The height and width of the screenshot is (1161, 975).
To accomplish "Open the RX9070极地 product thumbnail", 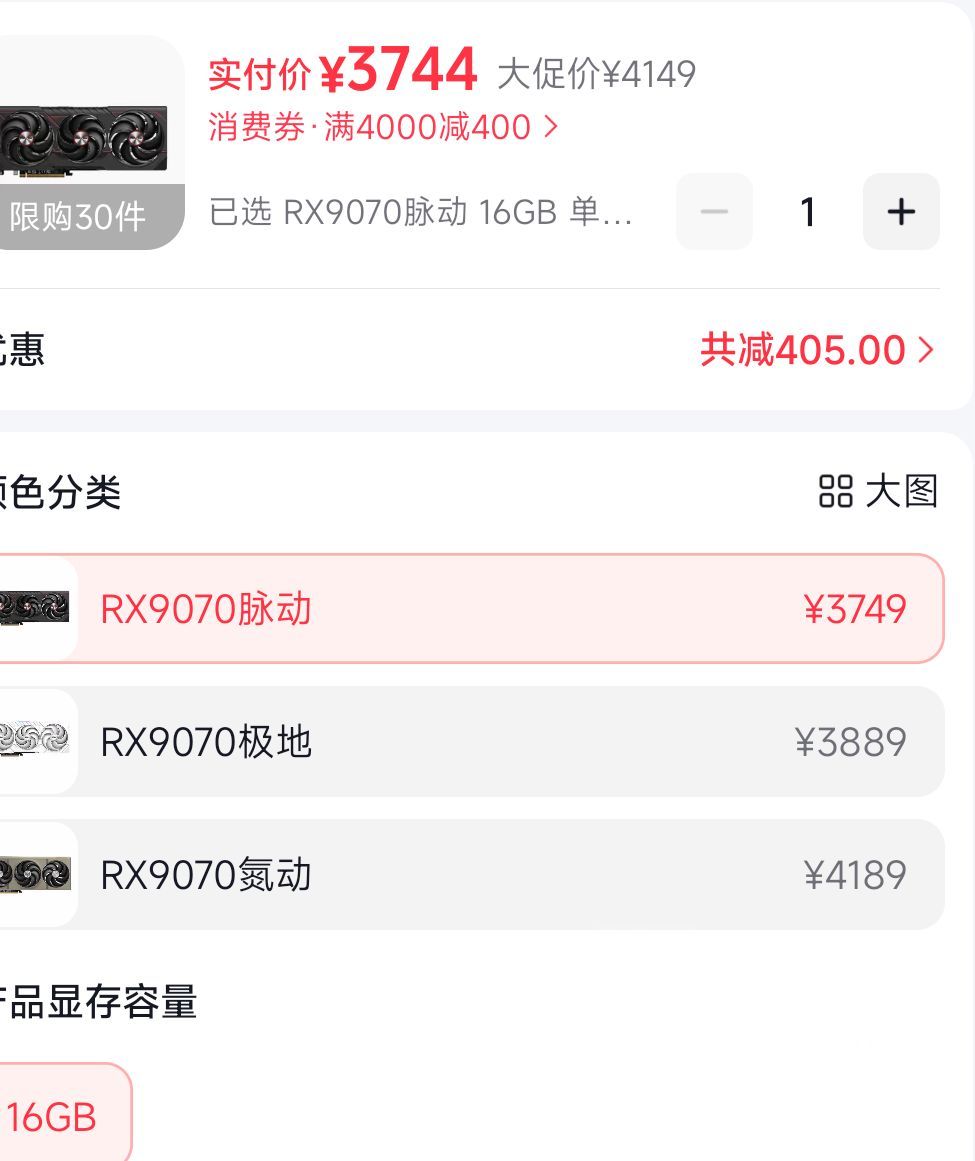I will pyautogui.click(x=33, y=742).
